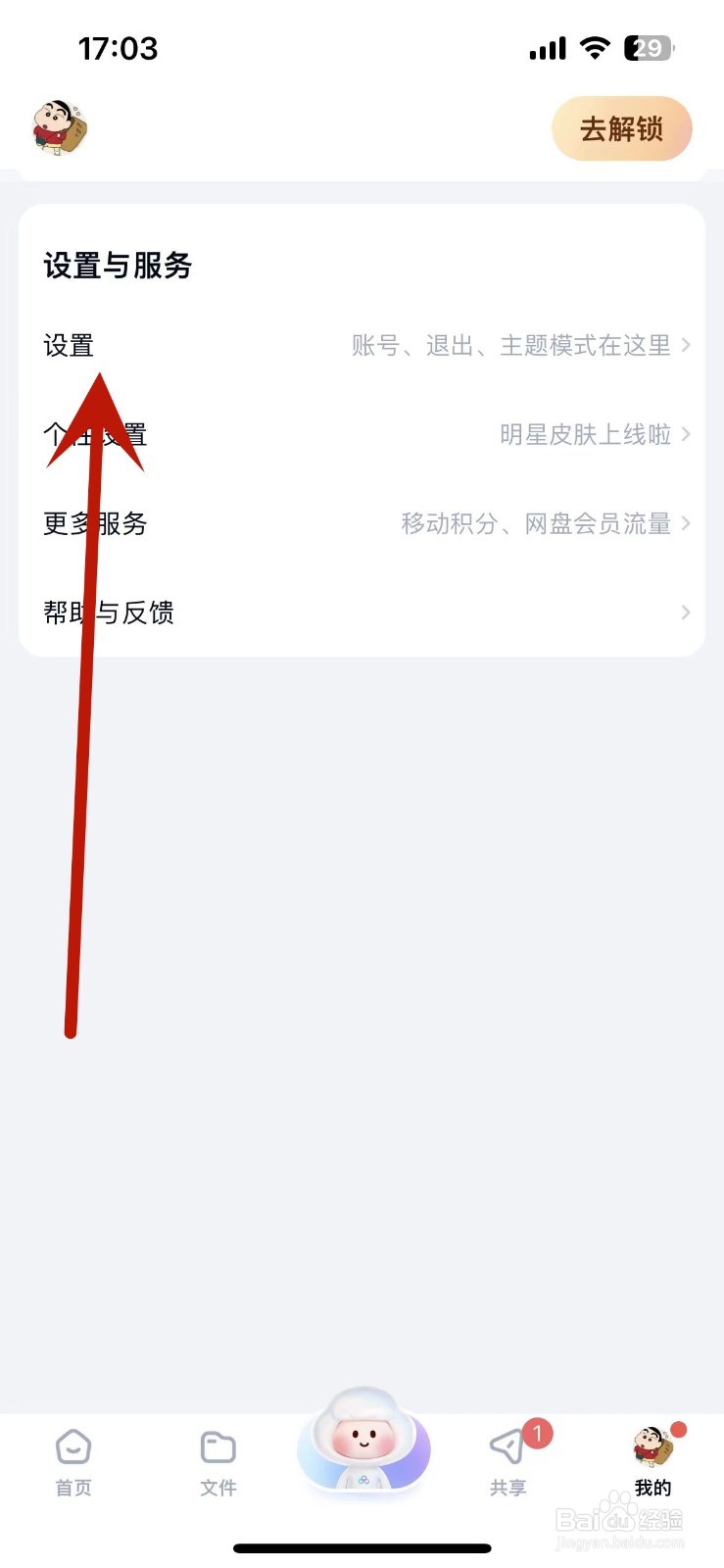
Task: Tap the cellular signal bars
Action: pyautogui.click(x=547, y=47)
